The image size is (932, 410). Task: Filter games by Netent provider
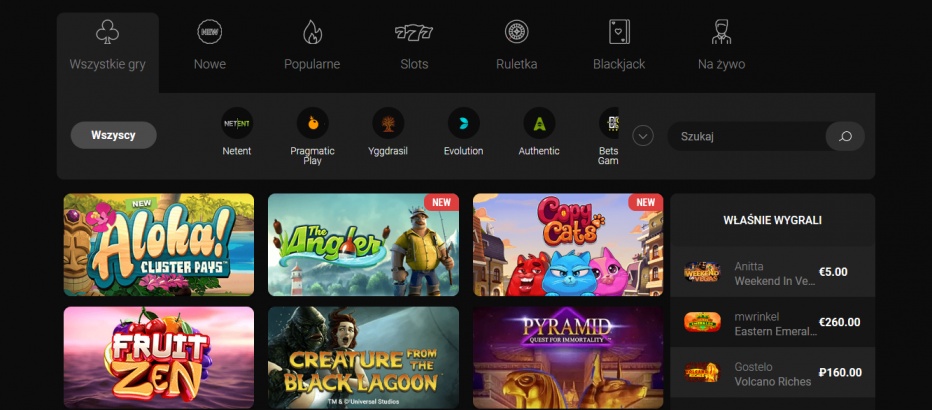[x=237, y=131]
